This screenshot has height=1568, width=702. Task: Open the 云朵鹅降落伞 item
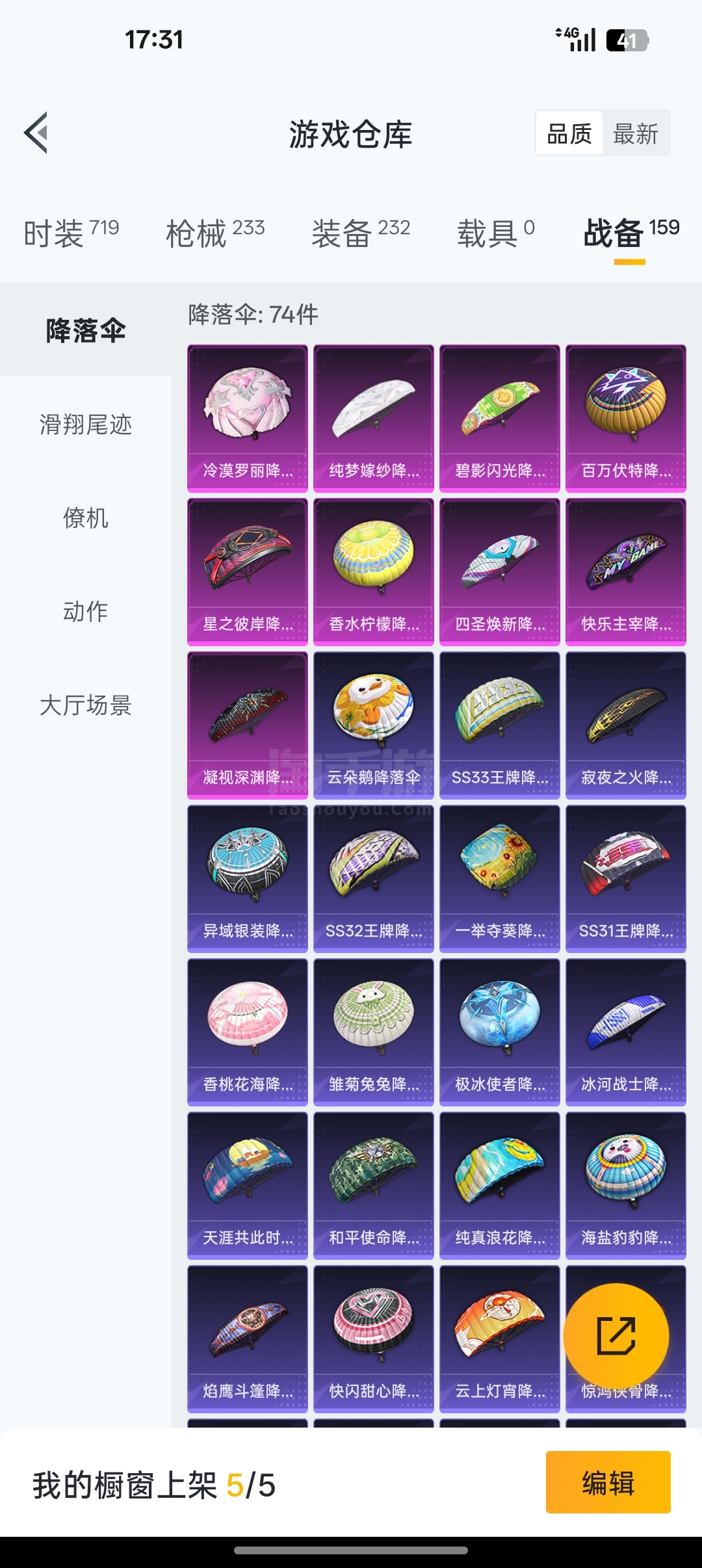pos(374,725)
